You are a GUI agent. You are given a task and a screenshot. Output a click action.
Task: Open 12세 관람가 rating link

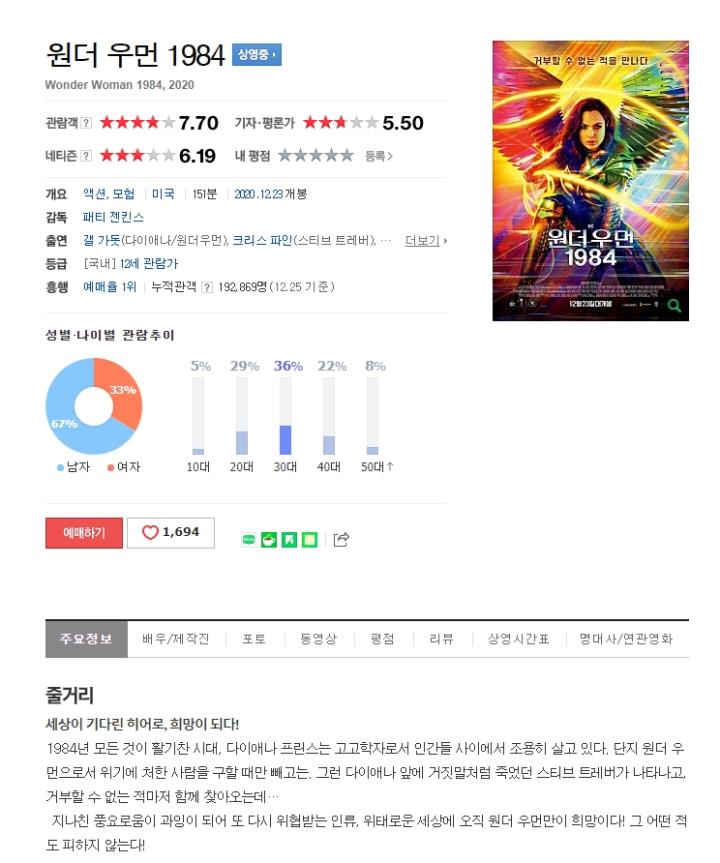147,264
